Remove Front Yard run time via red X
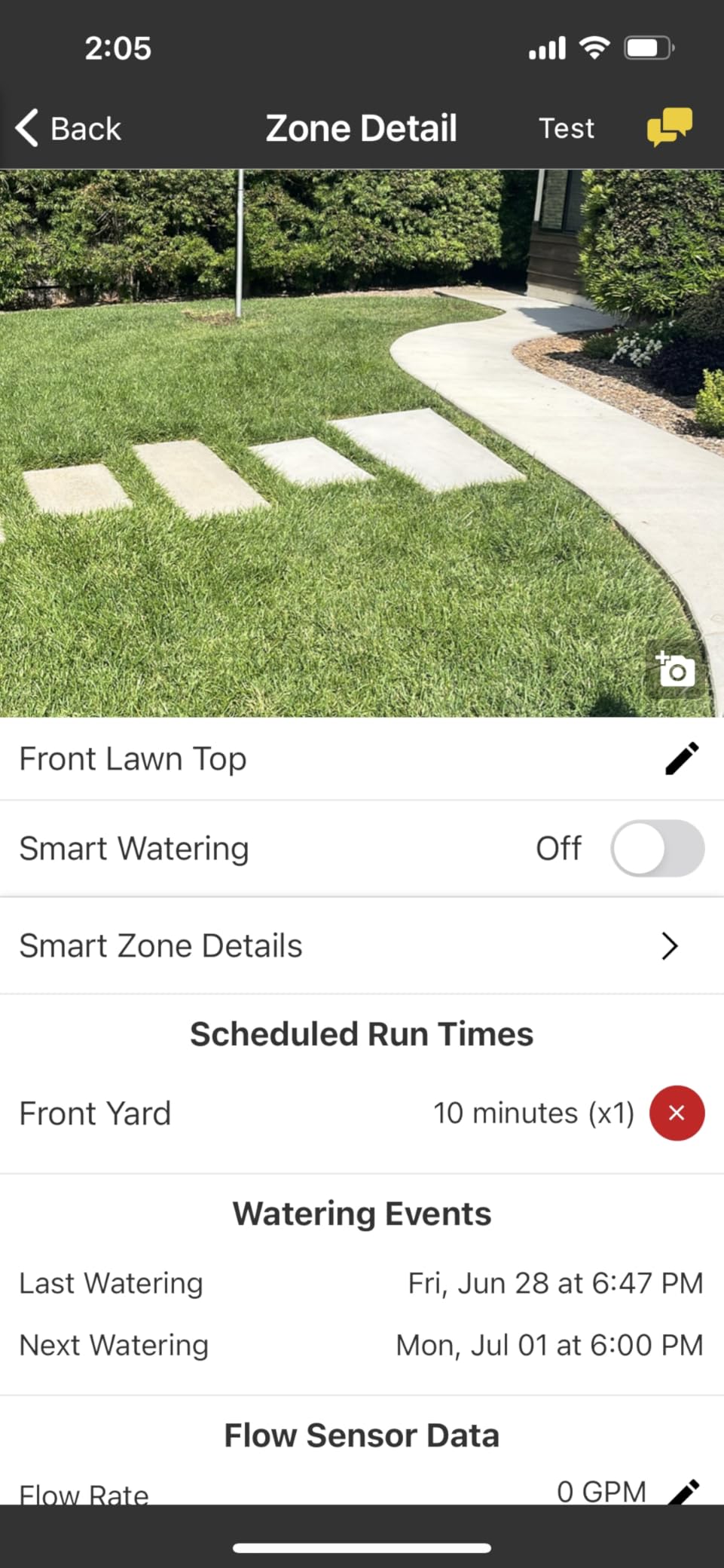This screenshot has height=1568, width=724. pyautogui.click(x=676, y=1113)
